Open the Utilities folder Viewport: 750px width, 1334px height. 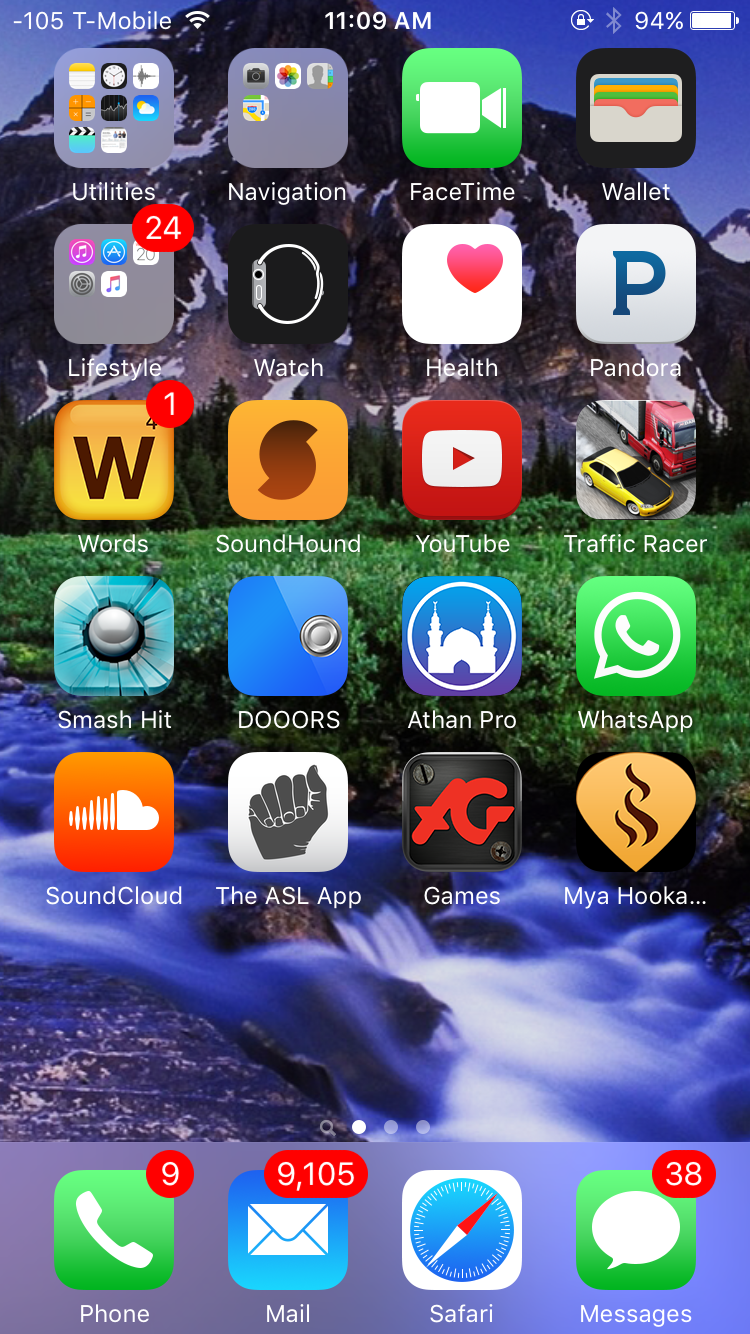click(114, 108)
